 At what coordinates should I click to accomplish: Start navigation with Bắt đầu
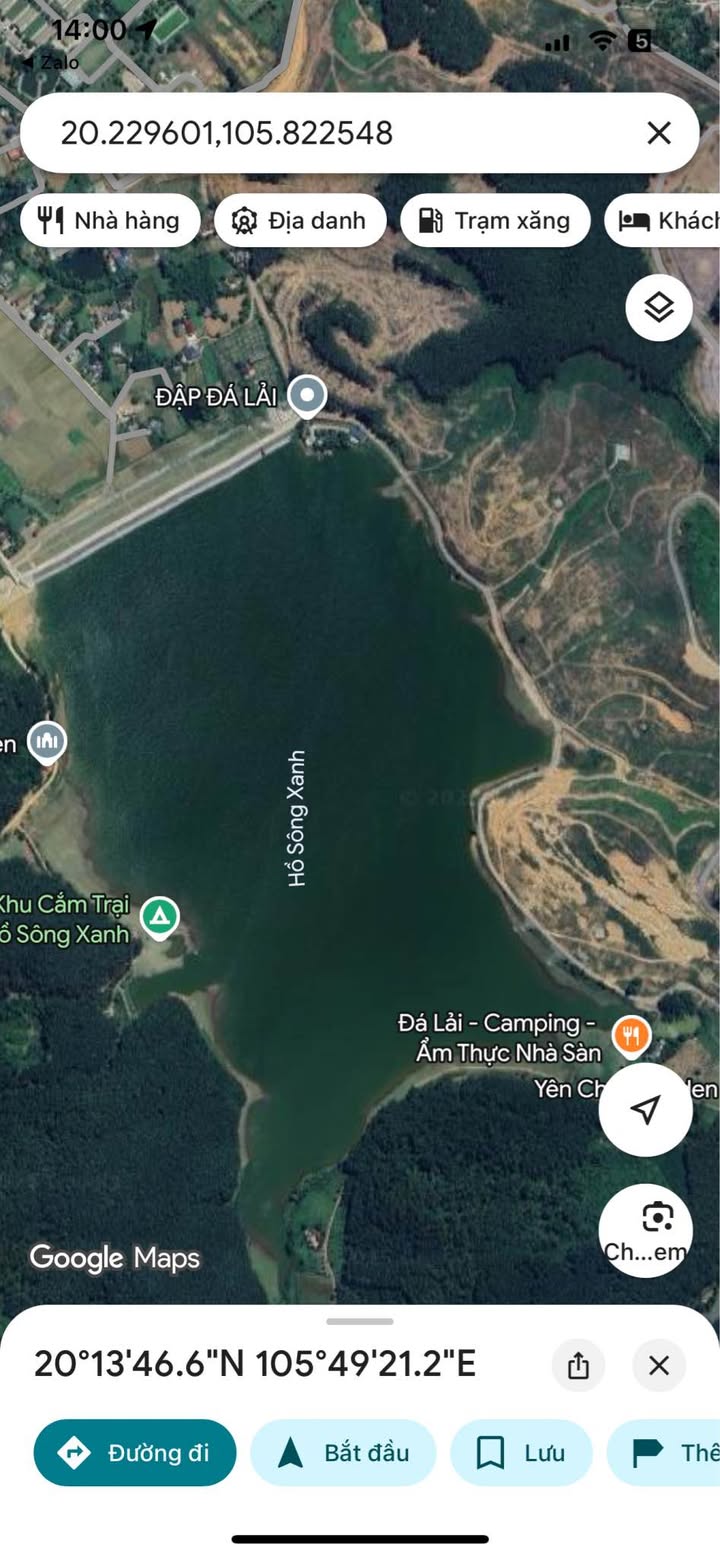point(343,1452)
